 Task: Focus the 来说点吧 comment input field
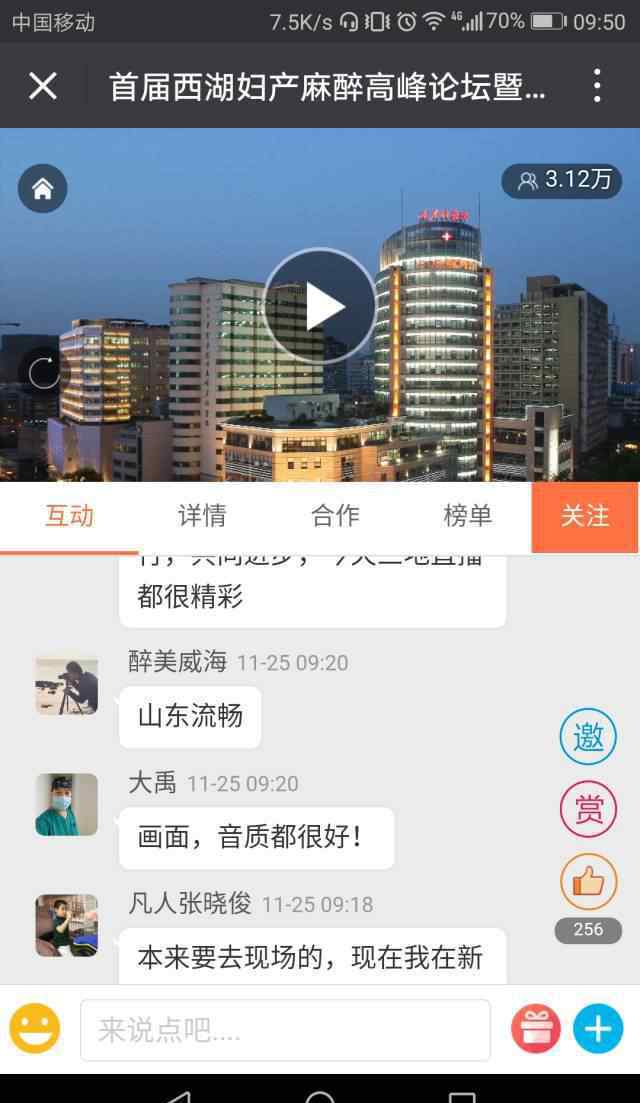click(x=285, y=1030)
